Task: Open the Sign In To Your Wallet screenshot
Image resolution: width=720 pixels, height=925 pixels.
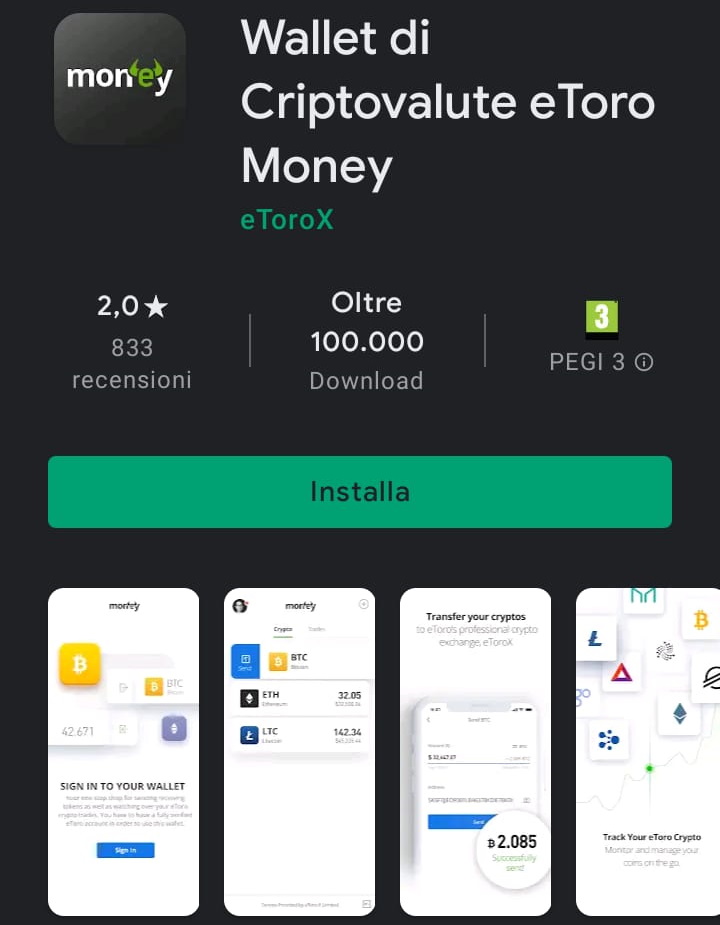Action: pyautogui.click(x=124, y=751)
